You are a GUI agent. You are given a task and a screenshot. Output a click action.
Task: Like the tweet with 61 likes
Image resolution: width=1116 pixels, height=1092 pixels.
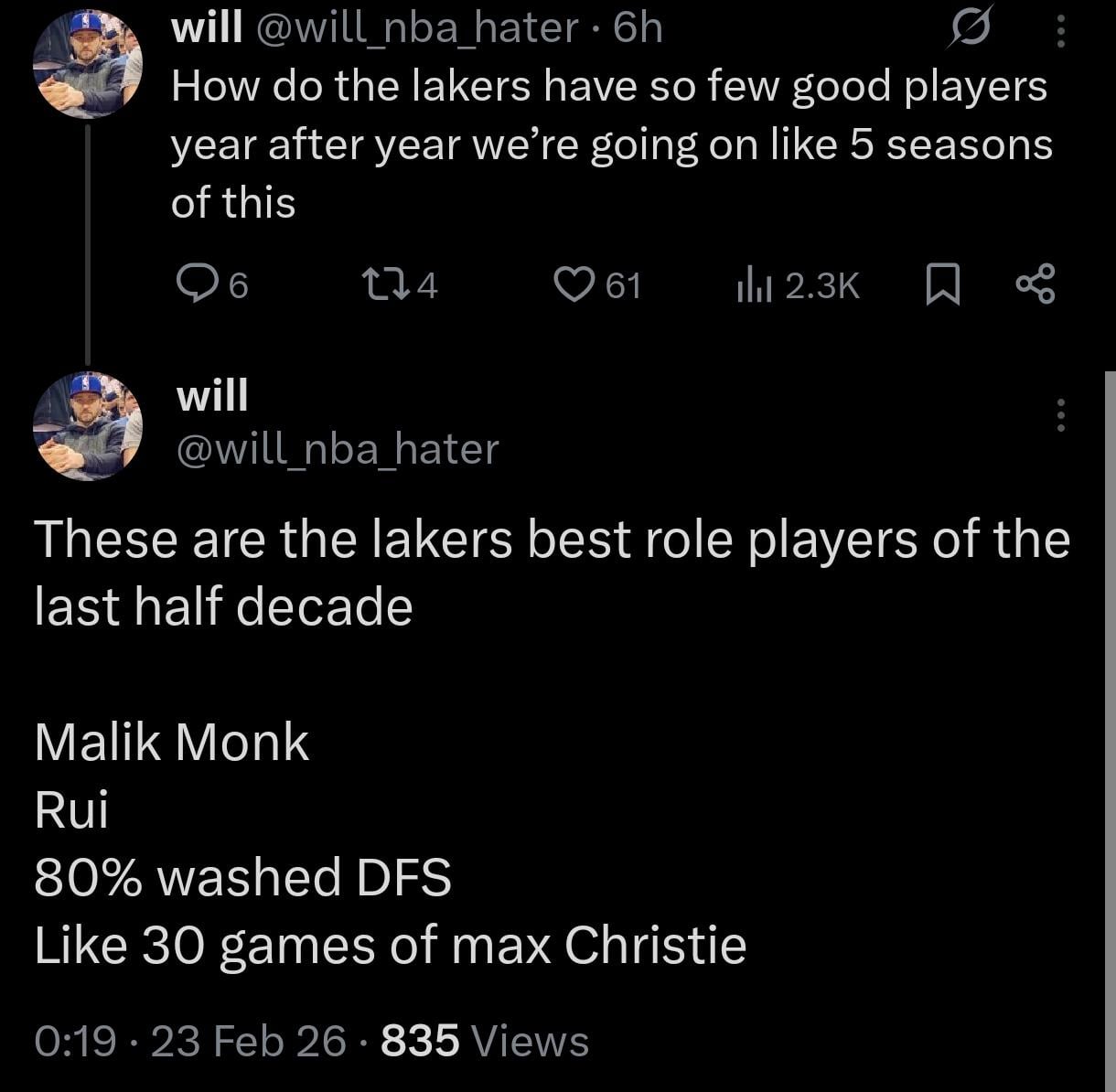[x=574, y=285]
